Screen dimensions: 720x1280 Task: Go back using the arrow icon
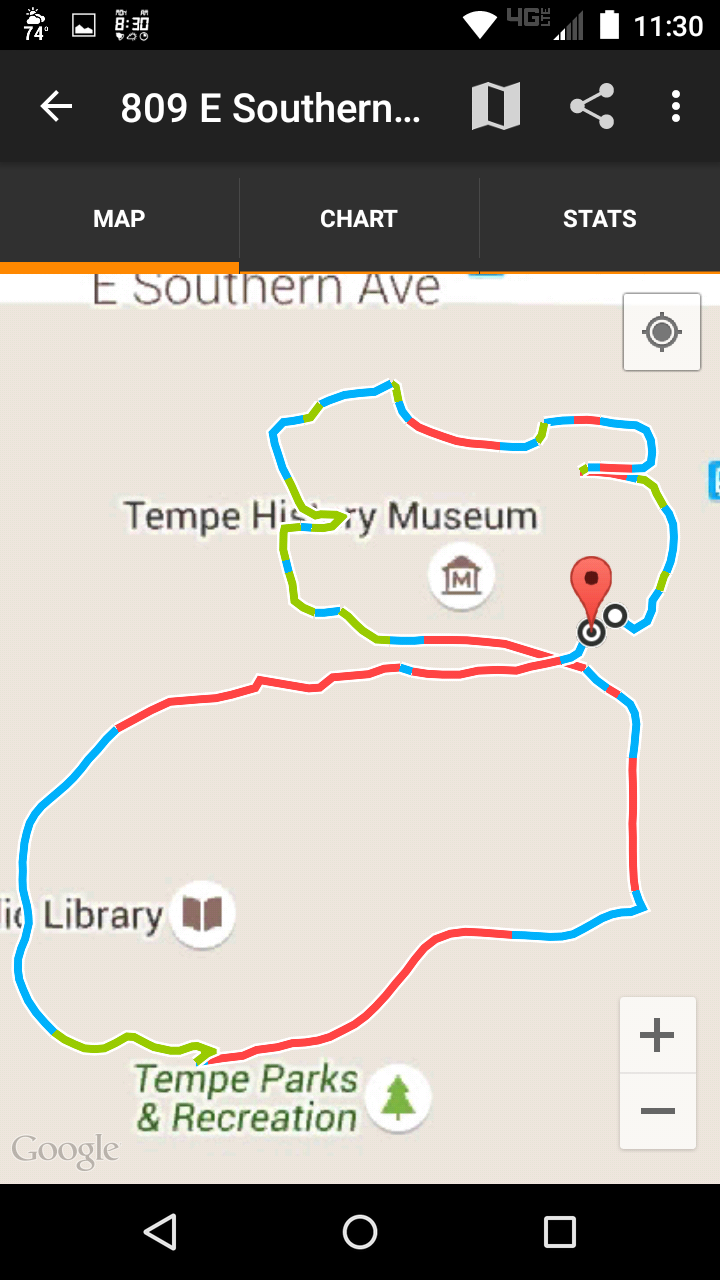pos(56,107)
